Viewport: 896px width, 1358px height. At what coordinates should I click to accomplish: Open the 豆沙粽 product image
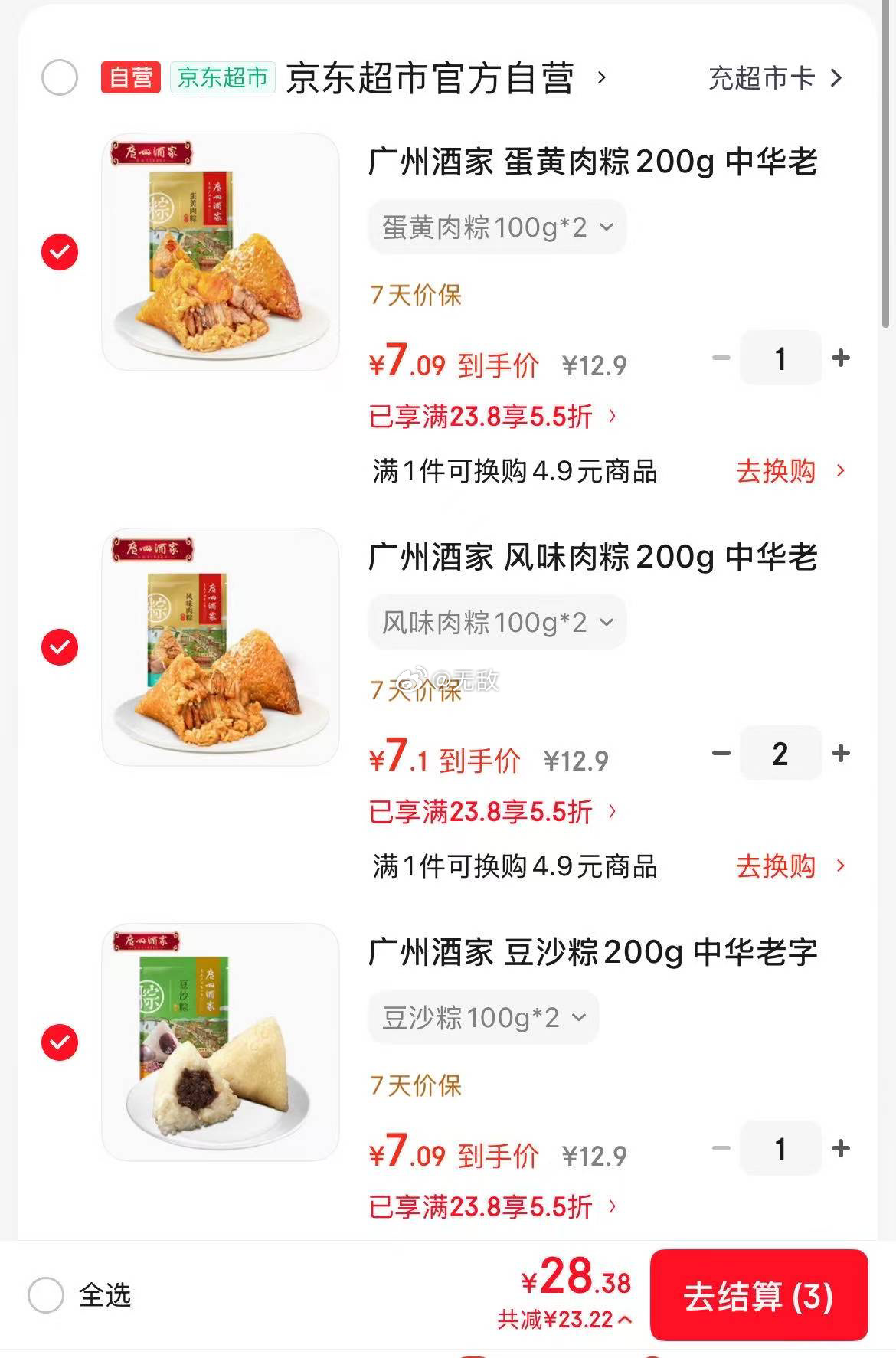[221, 1042]
